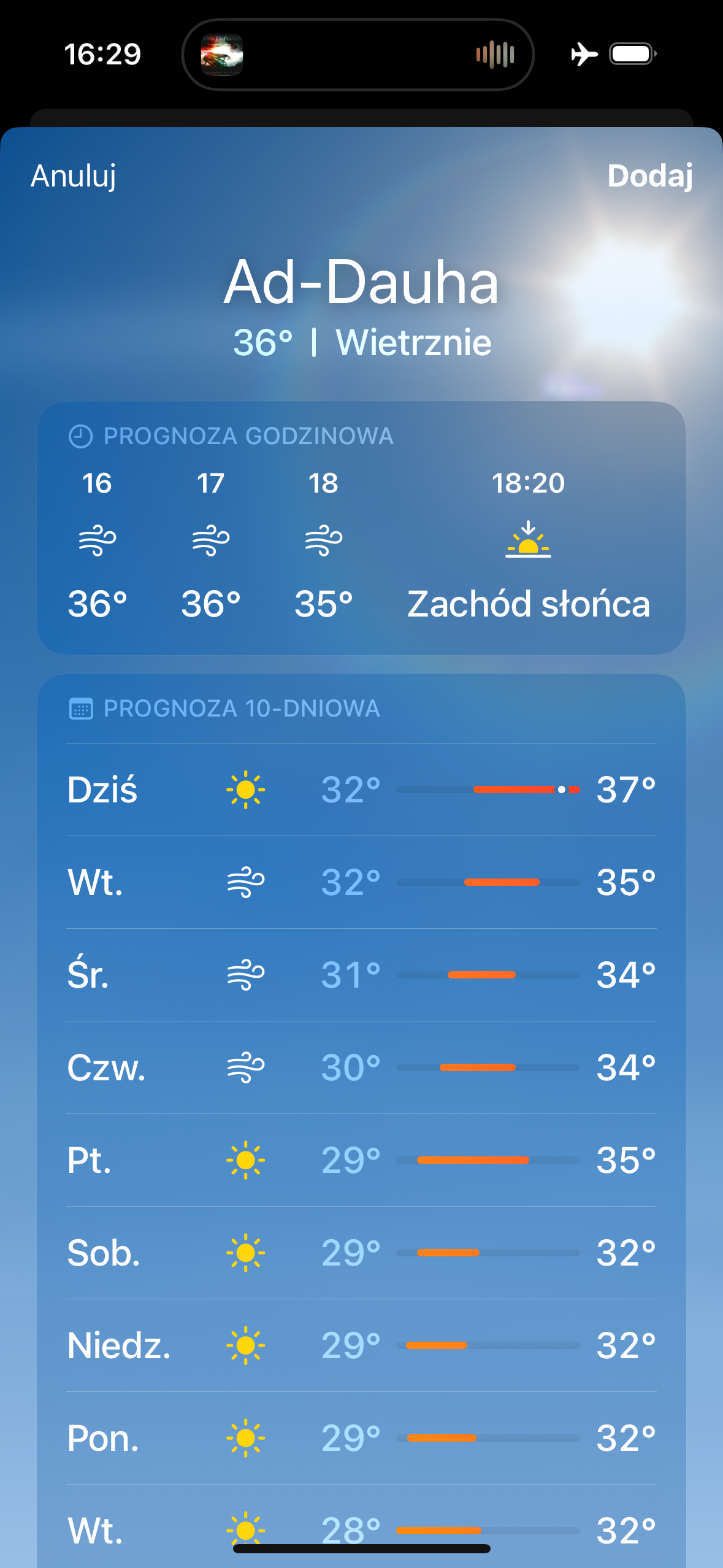
Task: Show details for the Niedz. forecast row
Action: (361, 1345)
